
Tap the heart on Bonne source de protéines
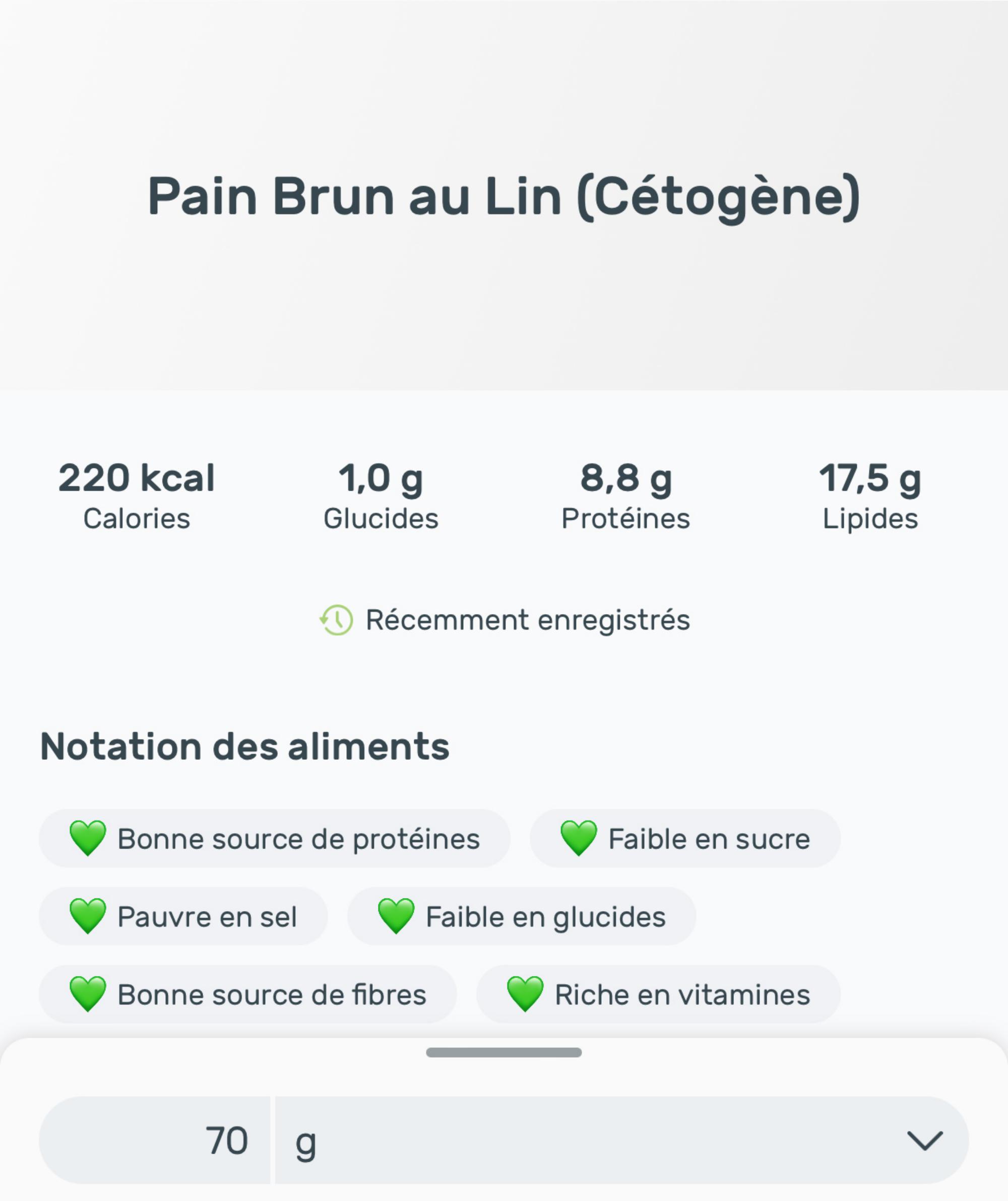[x=89, y=838]
